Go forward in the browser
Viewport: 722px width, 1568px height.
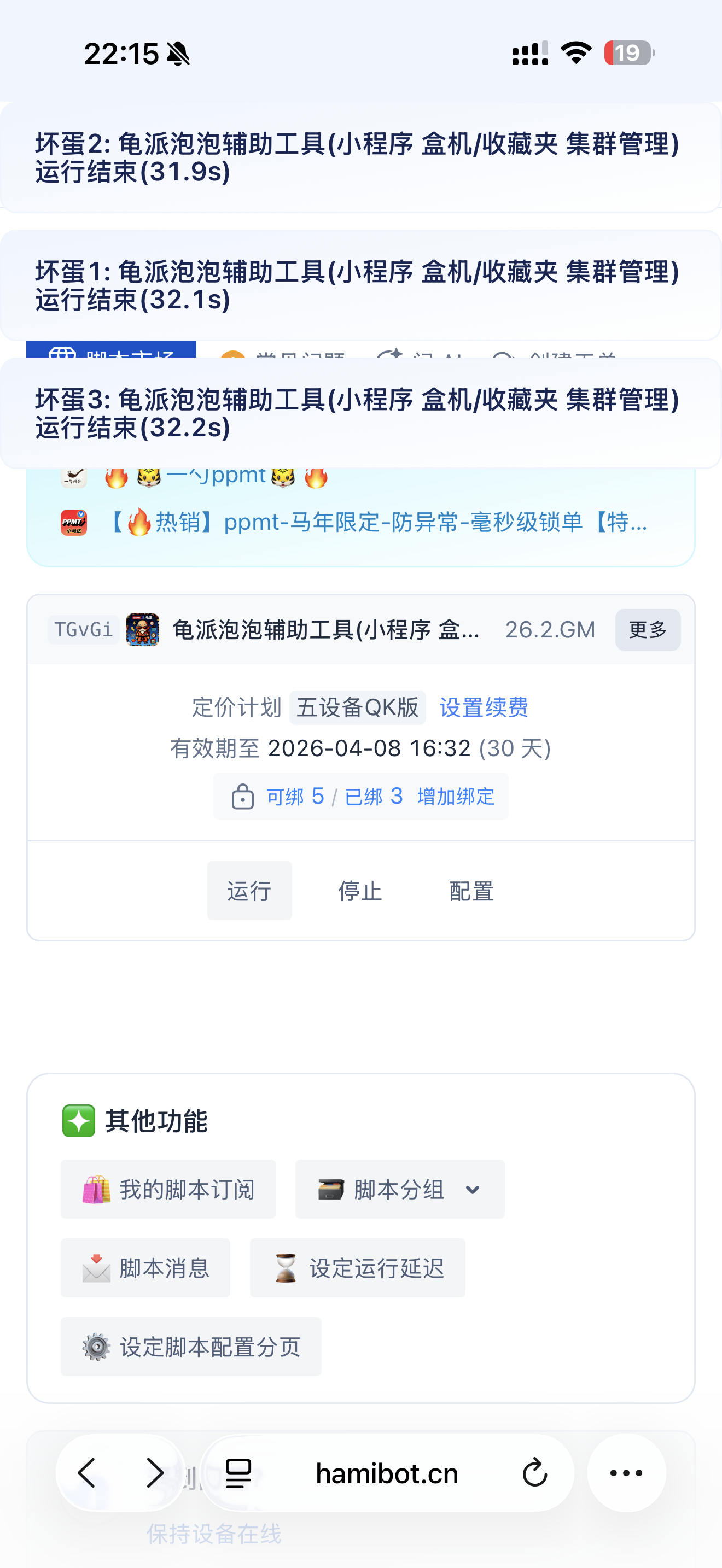[x=155, y=1473]
